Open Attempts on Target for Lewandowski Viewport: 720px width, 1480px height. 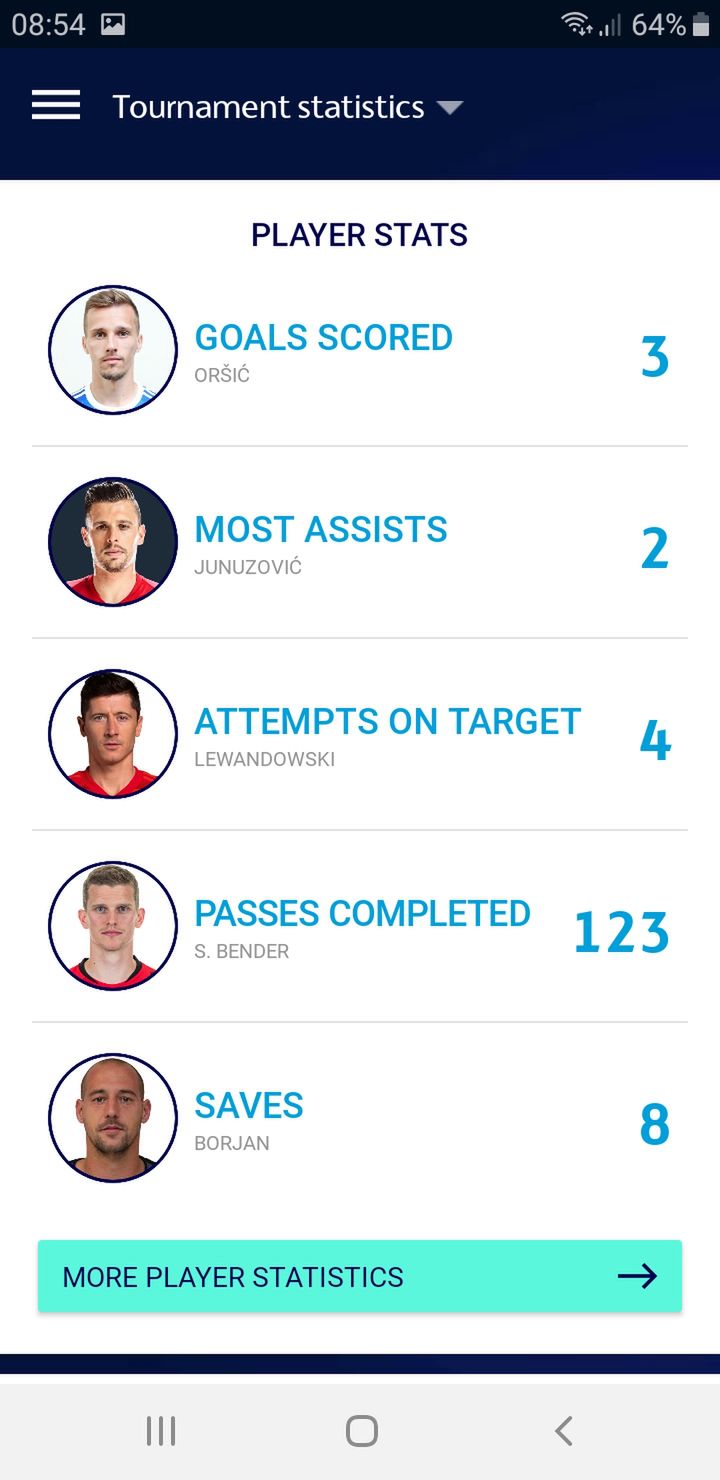click(360, 734)
